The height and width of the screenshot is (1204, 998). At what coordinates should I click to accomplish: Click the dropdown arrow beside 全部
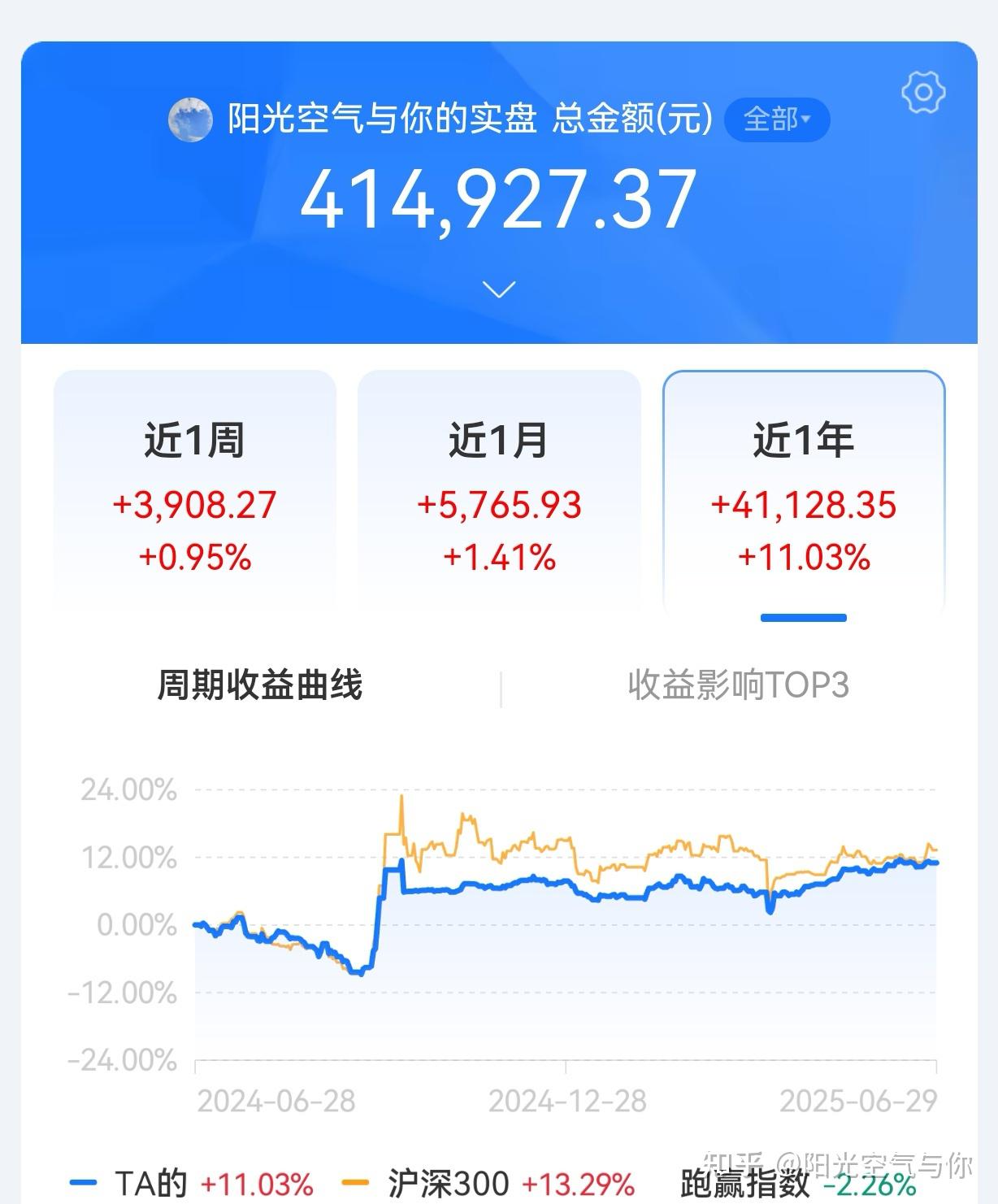click(805, 119)
